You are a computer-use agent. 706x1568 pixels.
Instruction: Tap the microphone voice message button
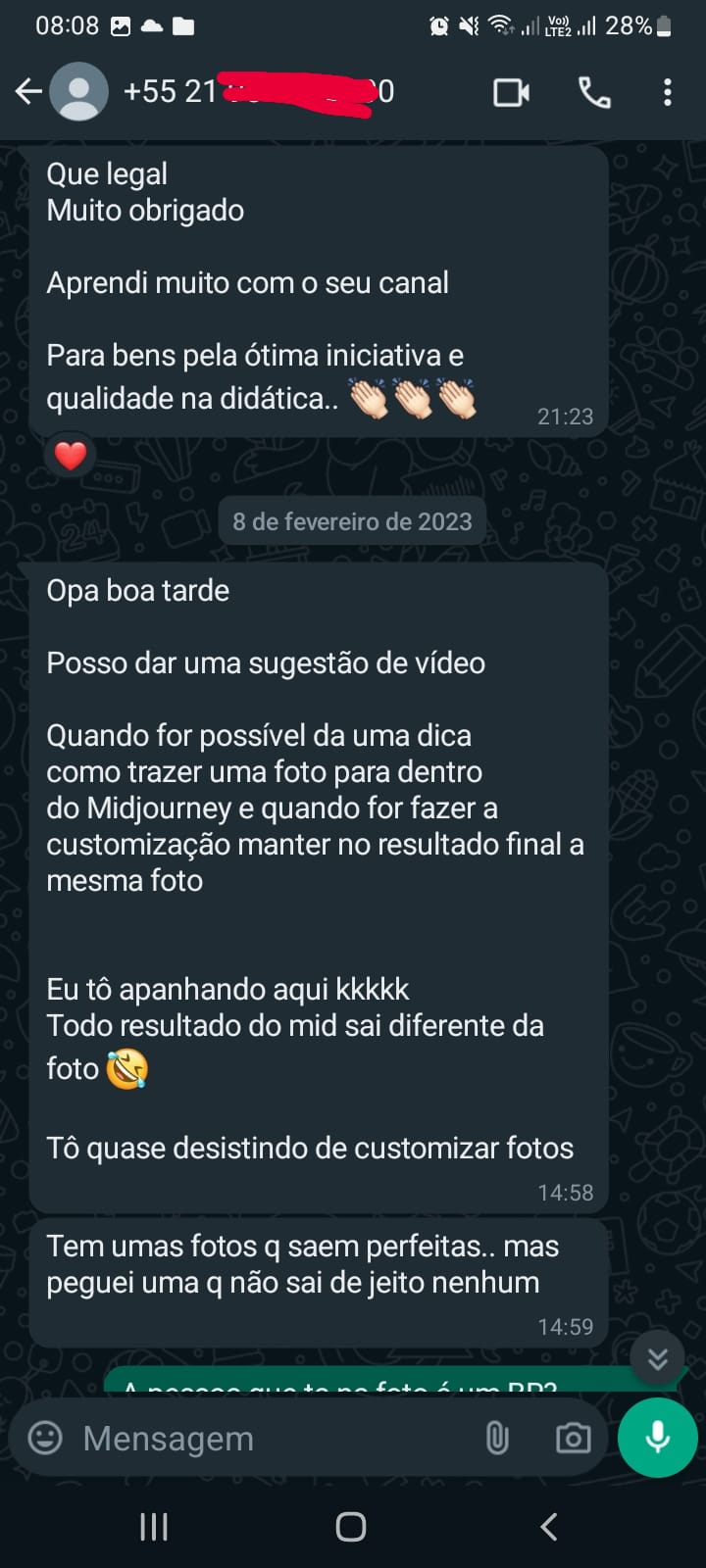657,1437
